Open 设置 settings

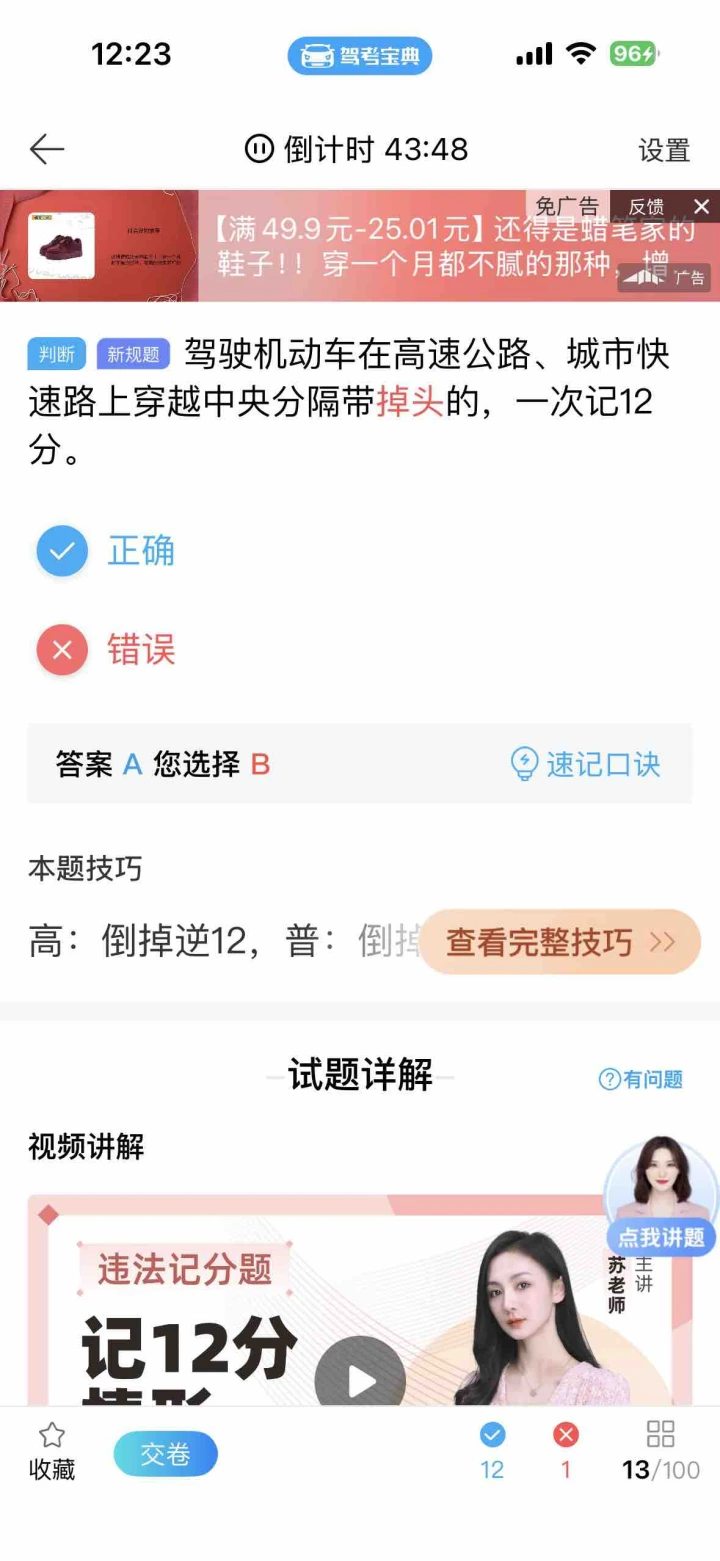664,151
